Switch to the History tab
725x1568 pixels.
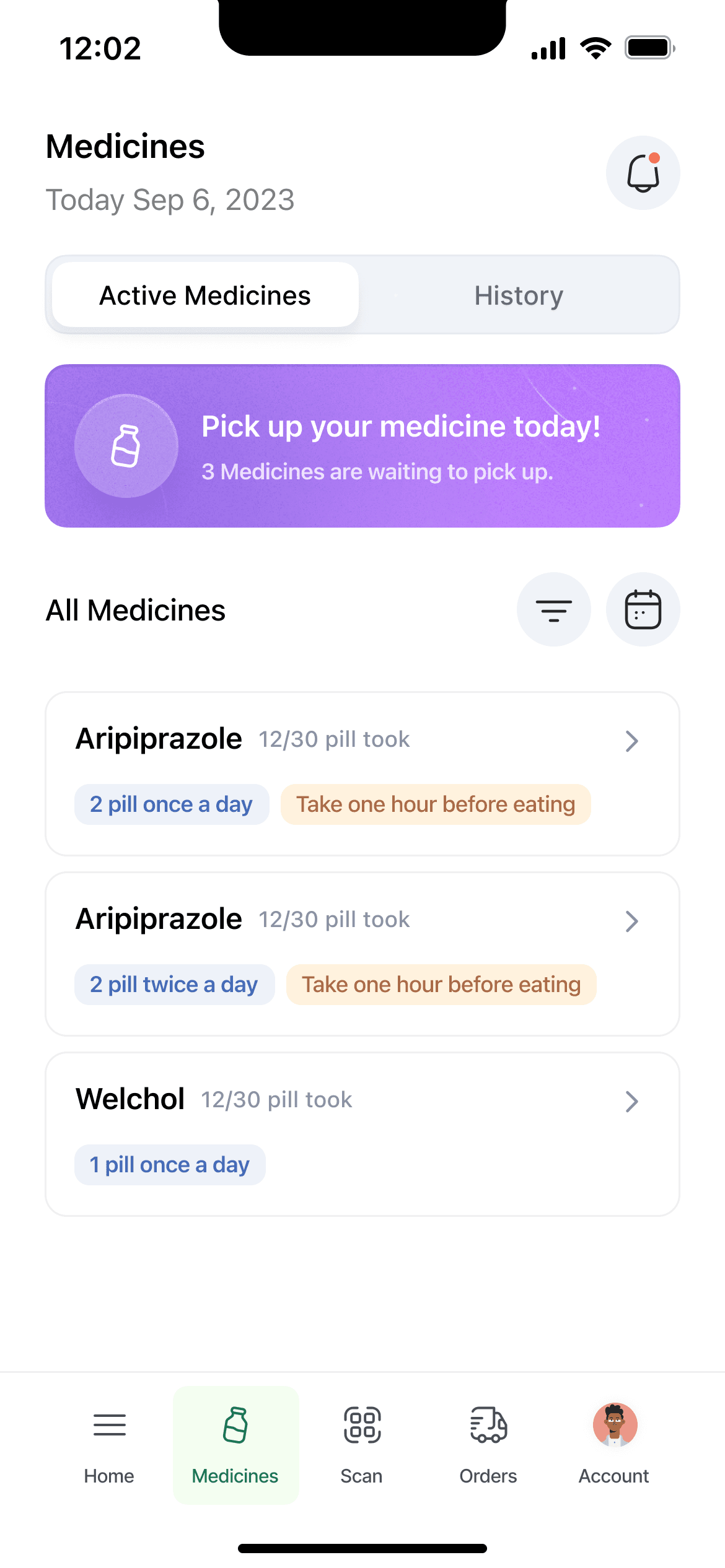pos(519,295)
